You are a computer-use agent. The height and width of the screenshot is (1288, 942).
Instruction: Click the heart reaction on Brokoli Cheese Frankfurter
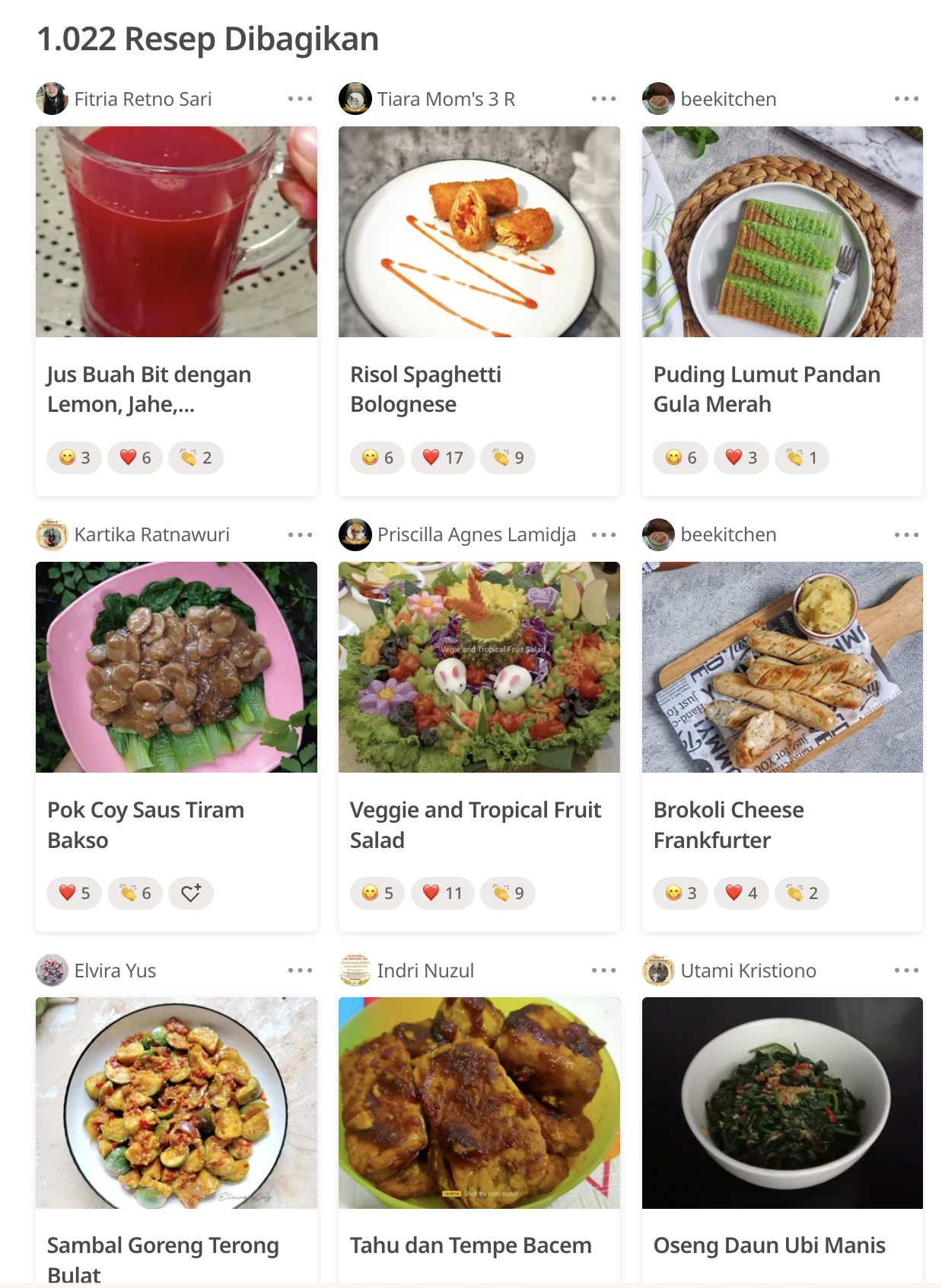point(740,893)
